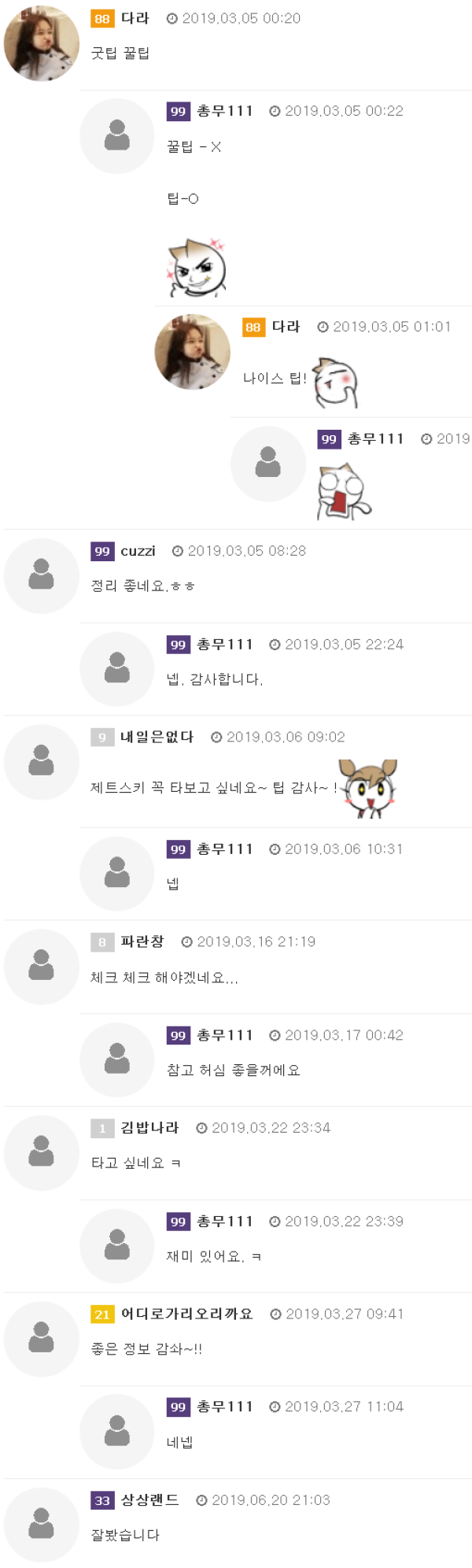Open 내일은없다's user profile name
This screenshot has width=472, height=1568.
pos(157,737)
